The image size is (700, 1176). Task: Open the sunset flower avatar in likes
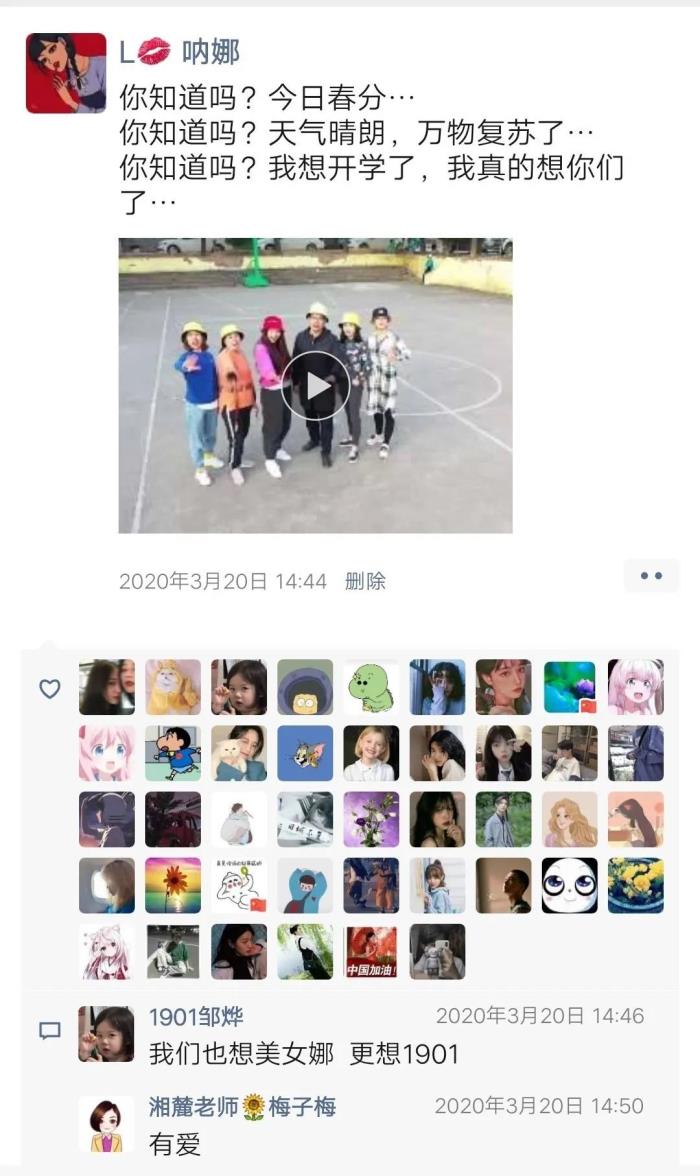point(173,885)
